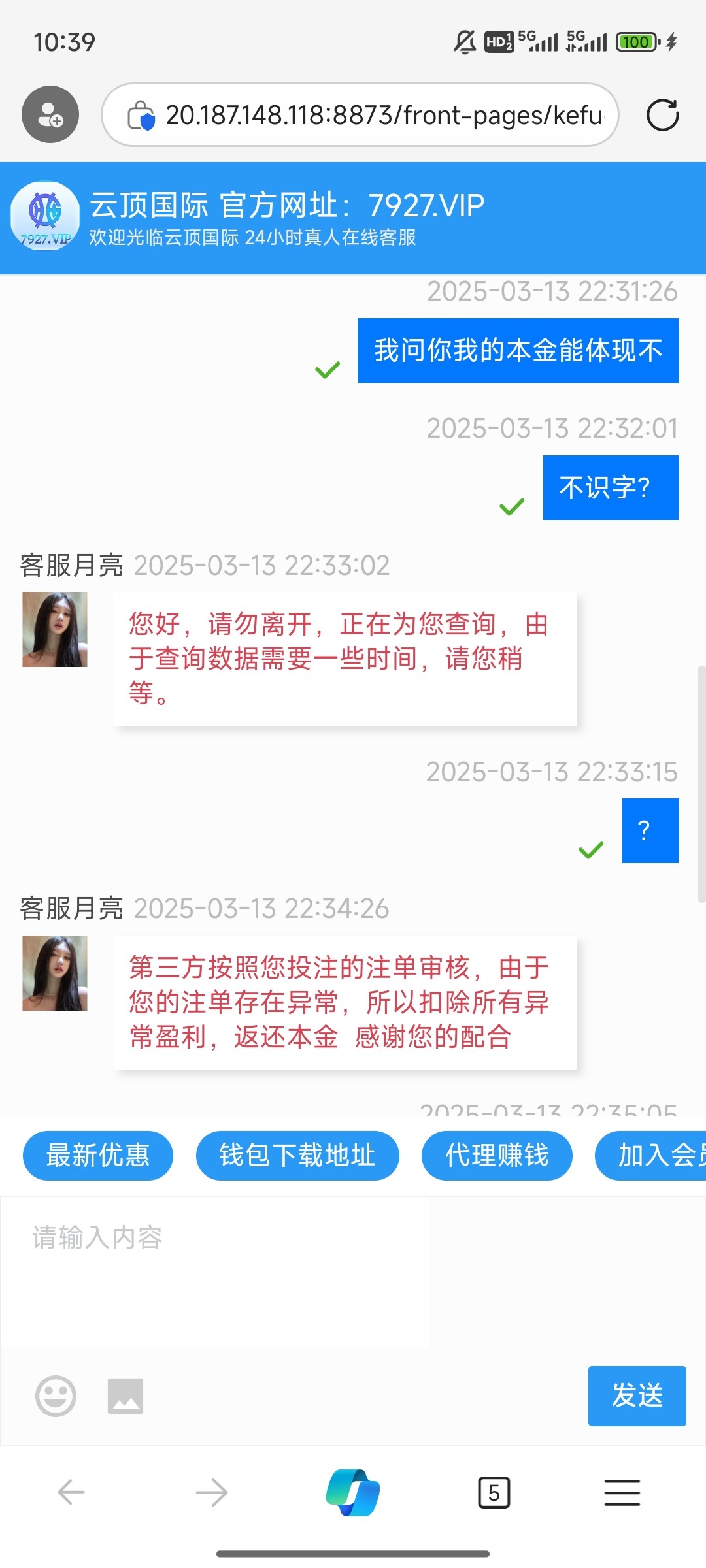Open 钱包下载地址 link
Image resolution: width=706 pixels, height=1568 pixels.
[297, 1155]
